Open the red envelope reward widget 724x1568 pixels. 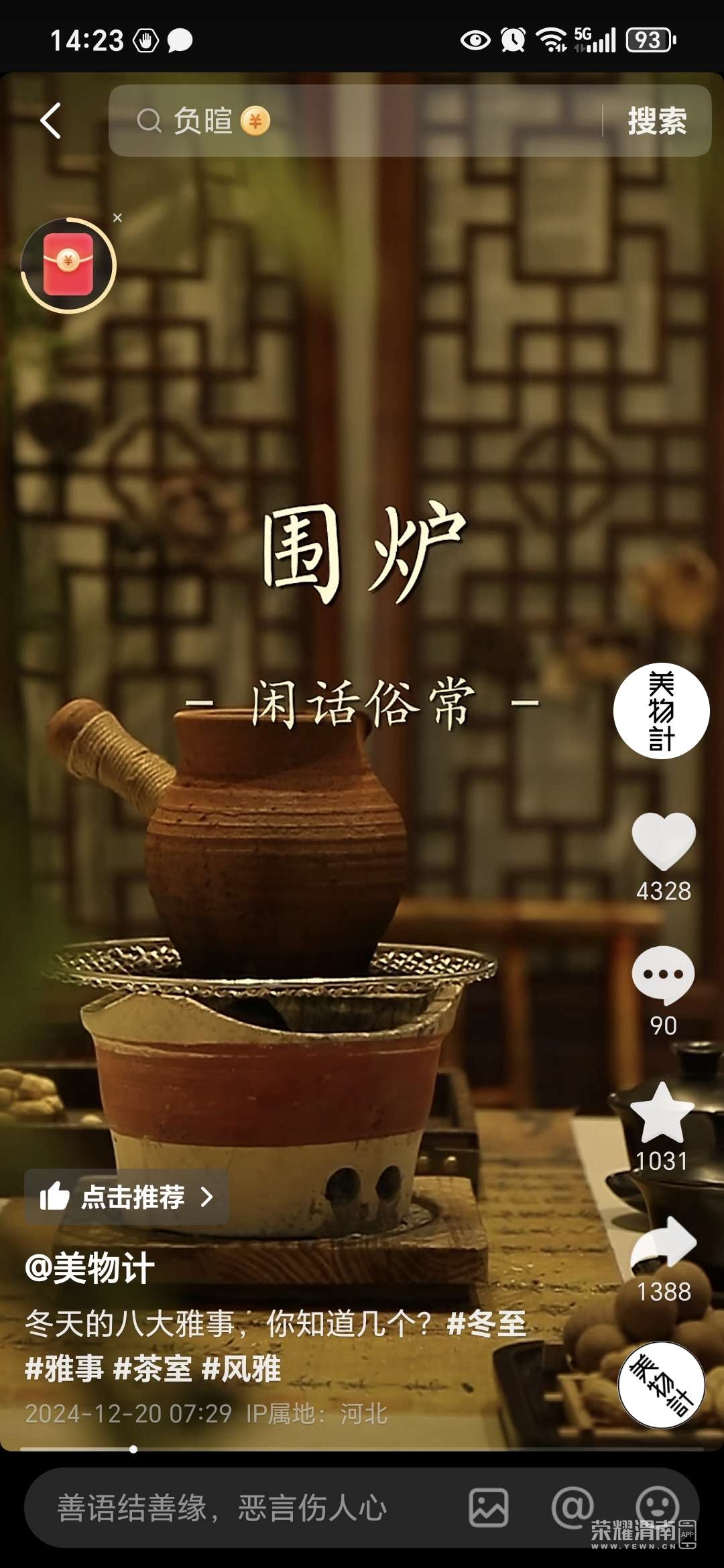(68, 265)
